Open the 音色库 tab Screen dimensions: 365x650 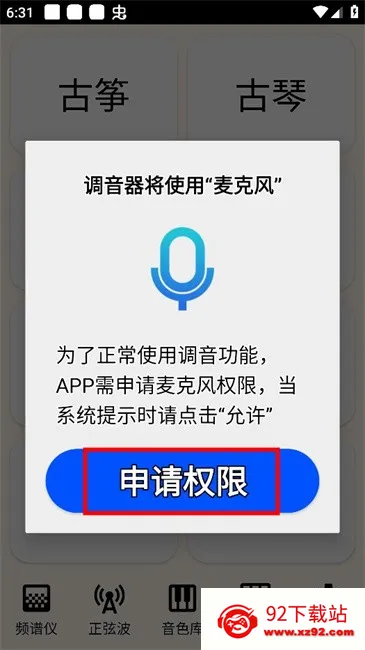(182, 609)
